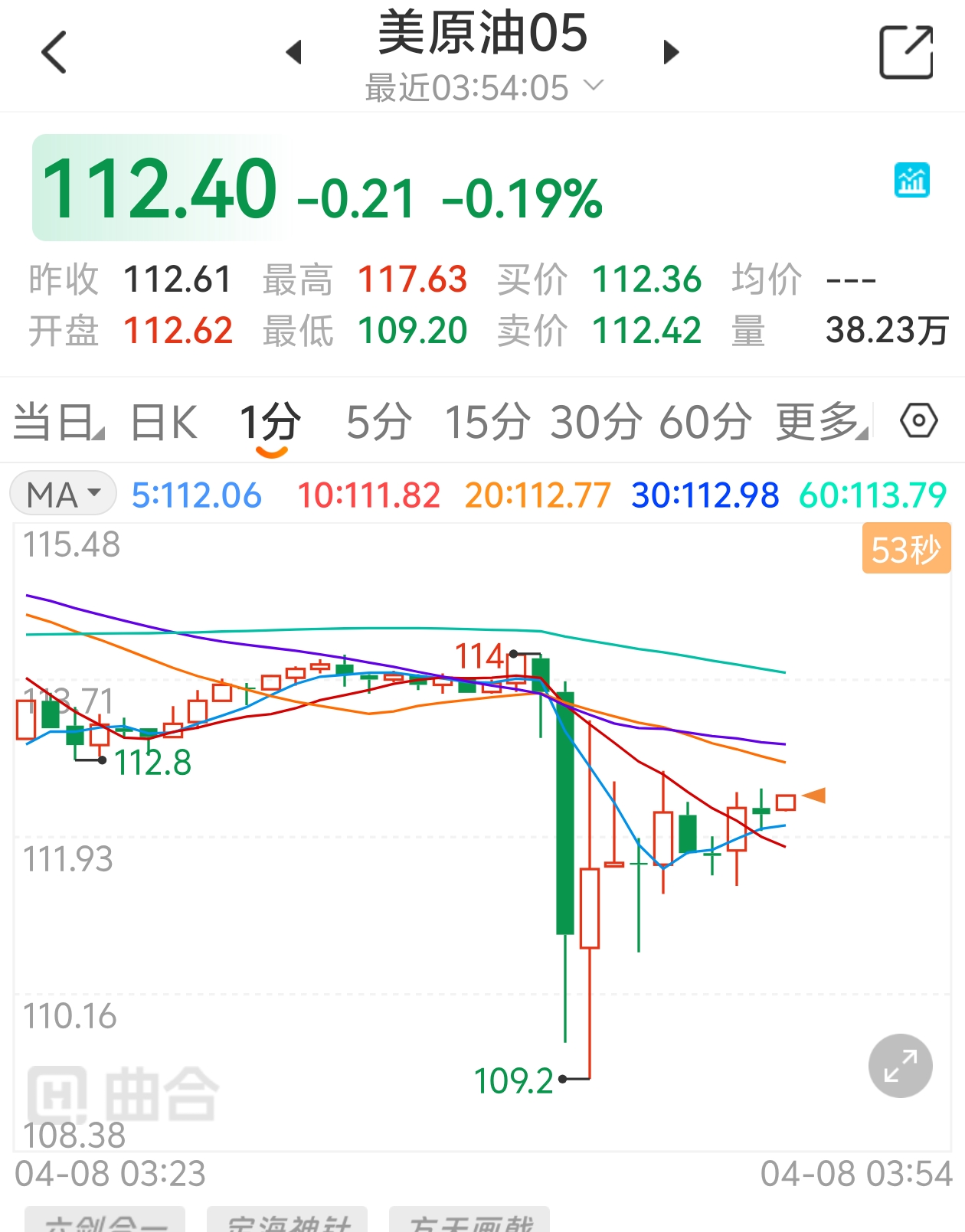
Task: Expand the chart to fullscreen
Action: tap(900, 1066)
